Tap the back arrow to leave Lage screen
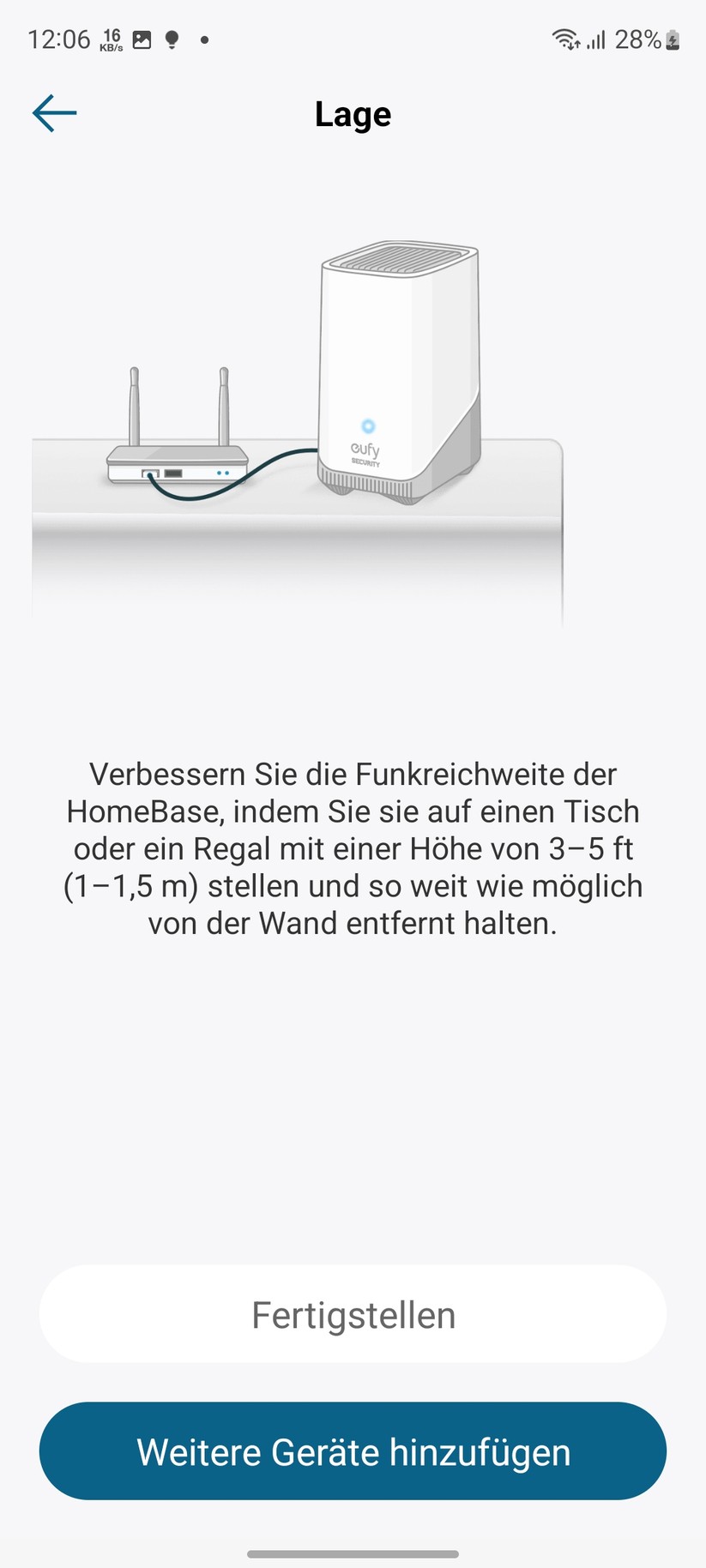 point(54,112)
